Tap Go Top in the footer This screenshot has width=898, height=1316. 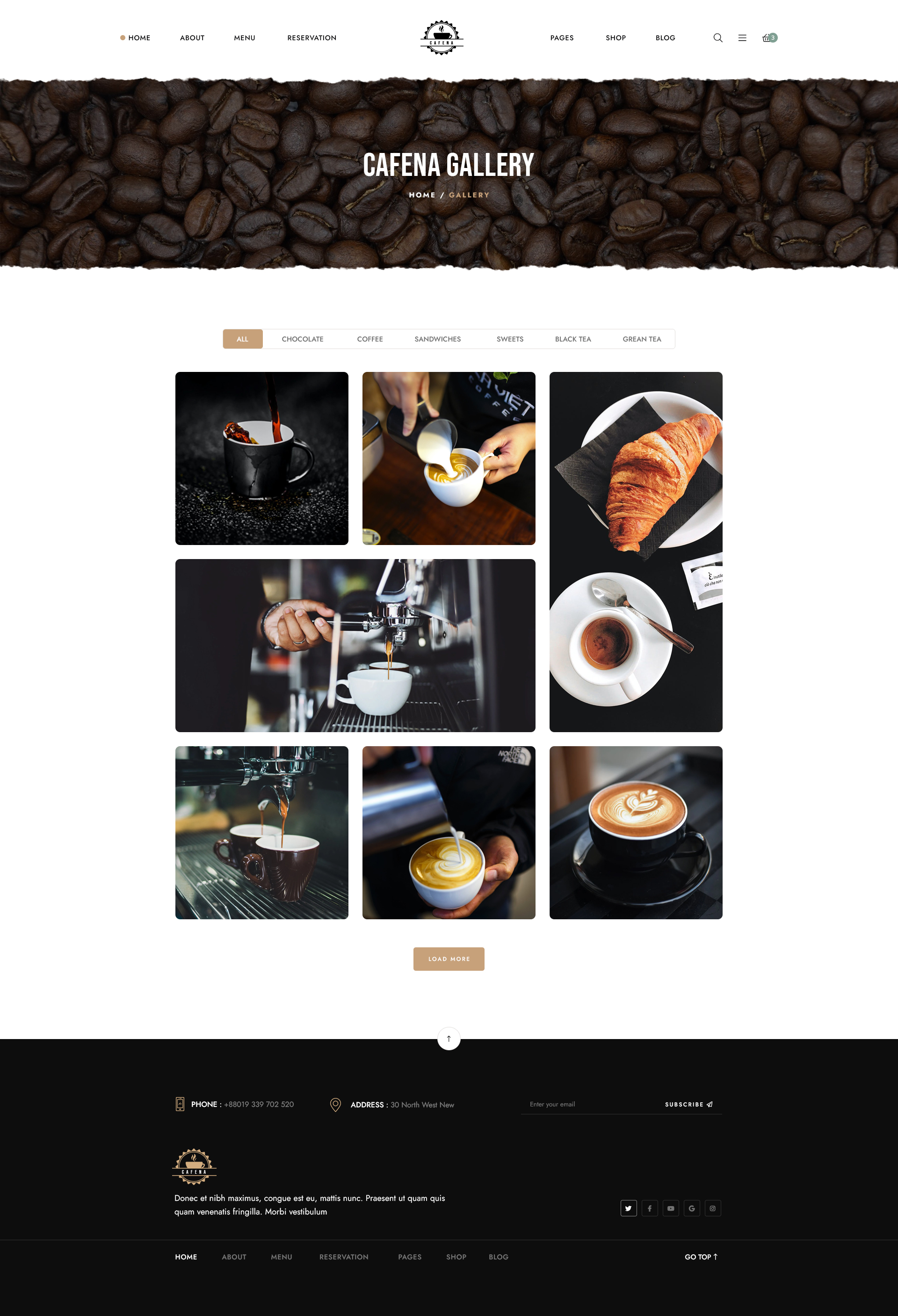(x=701, y=1257)
